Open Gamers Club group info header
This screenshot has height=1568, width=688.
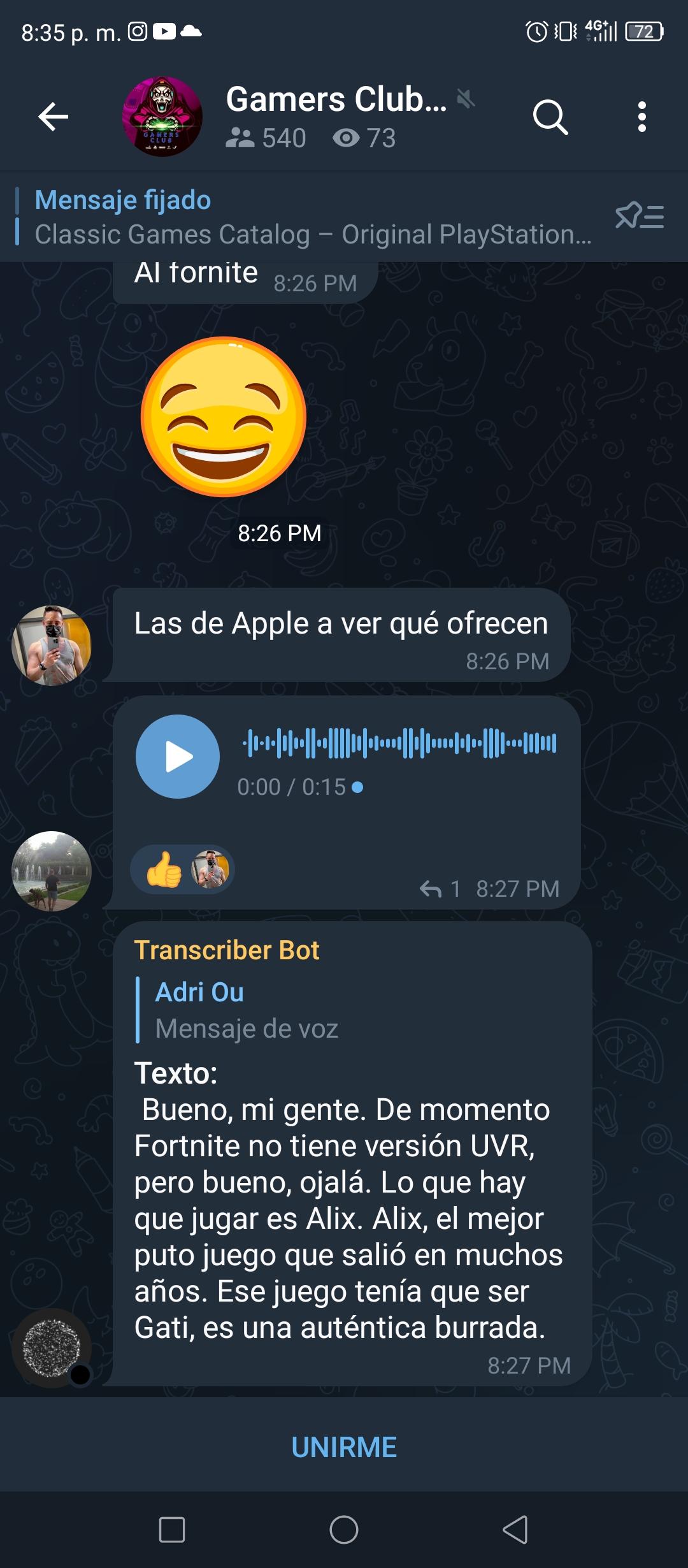[x=299, y=117]
